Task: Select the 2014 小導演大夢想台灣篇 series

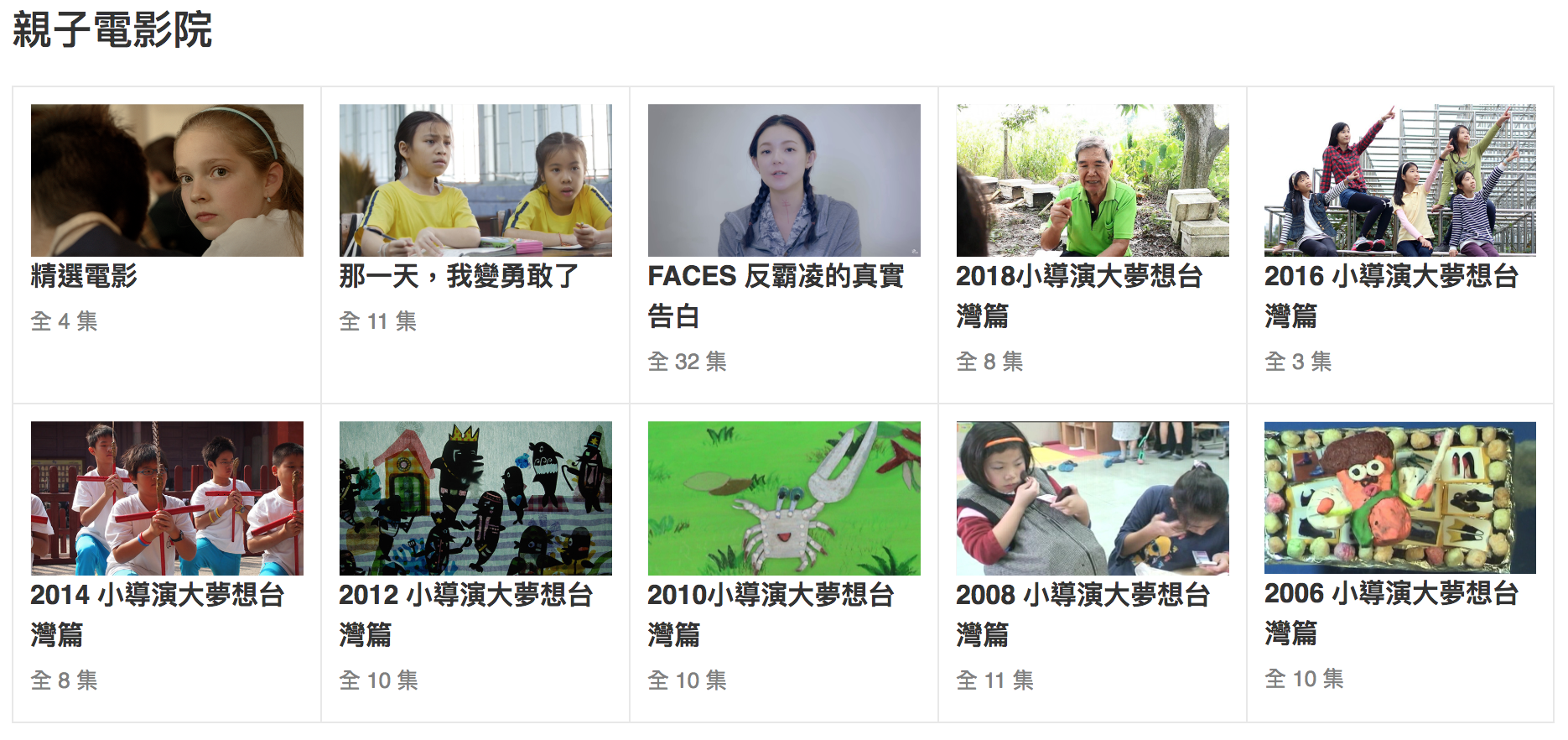Action: (167, 498)
